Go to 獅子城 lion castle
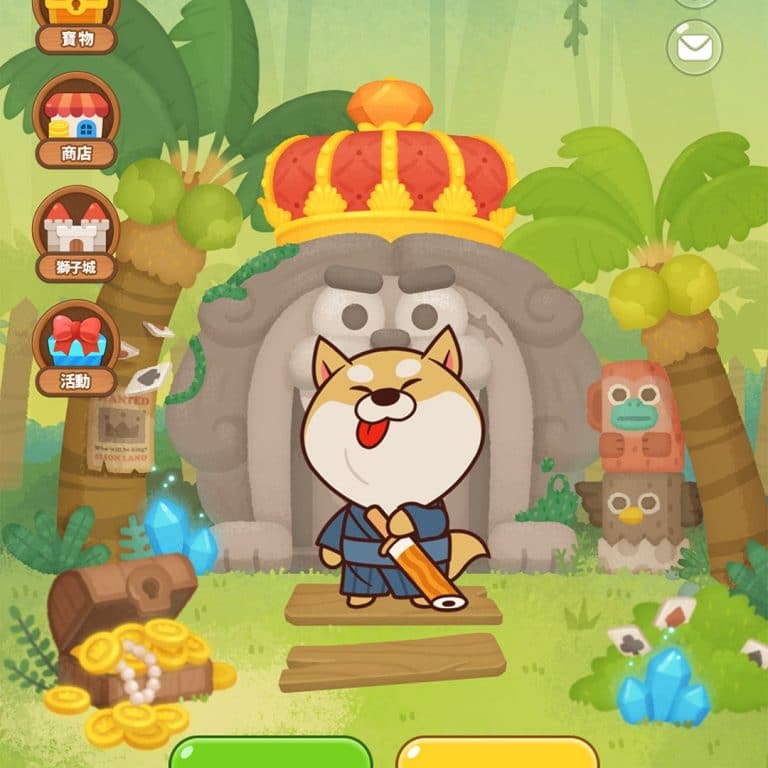The width and height of the screenshot is (768, 768). coord(76,234)
